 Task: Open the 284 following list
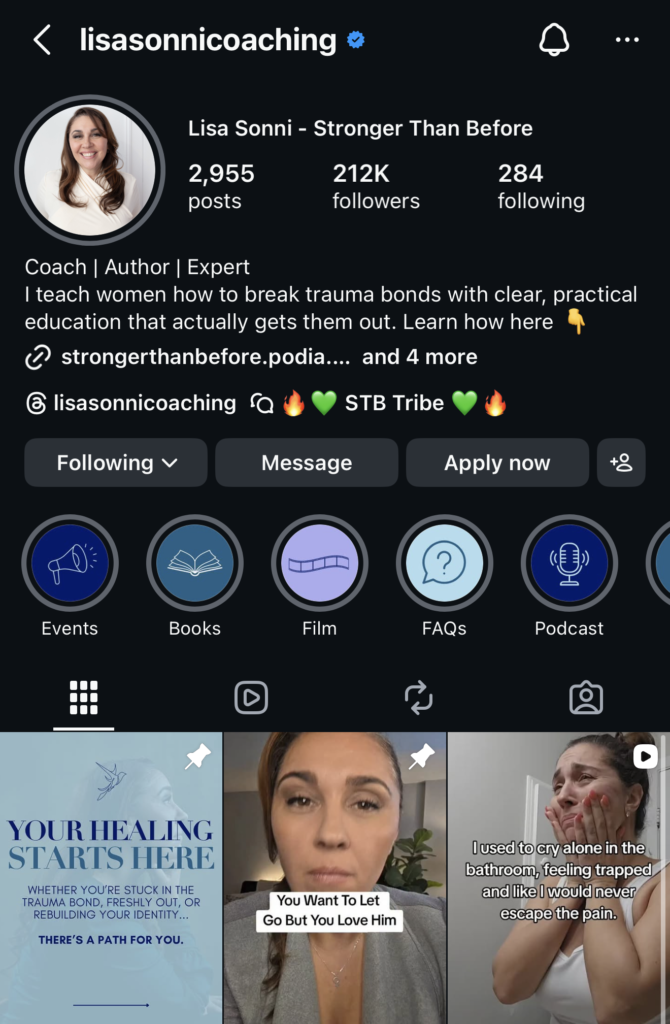[541, 186]
